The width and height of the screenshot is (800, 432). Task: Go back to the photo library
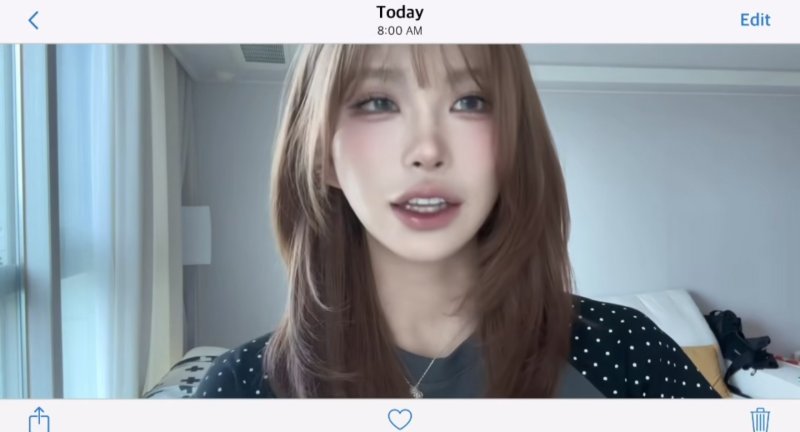[x=33, y=20]
